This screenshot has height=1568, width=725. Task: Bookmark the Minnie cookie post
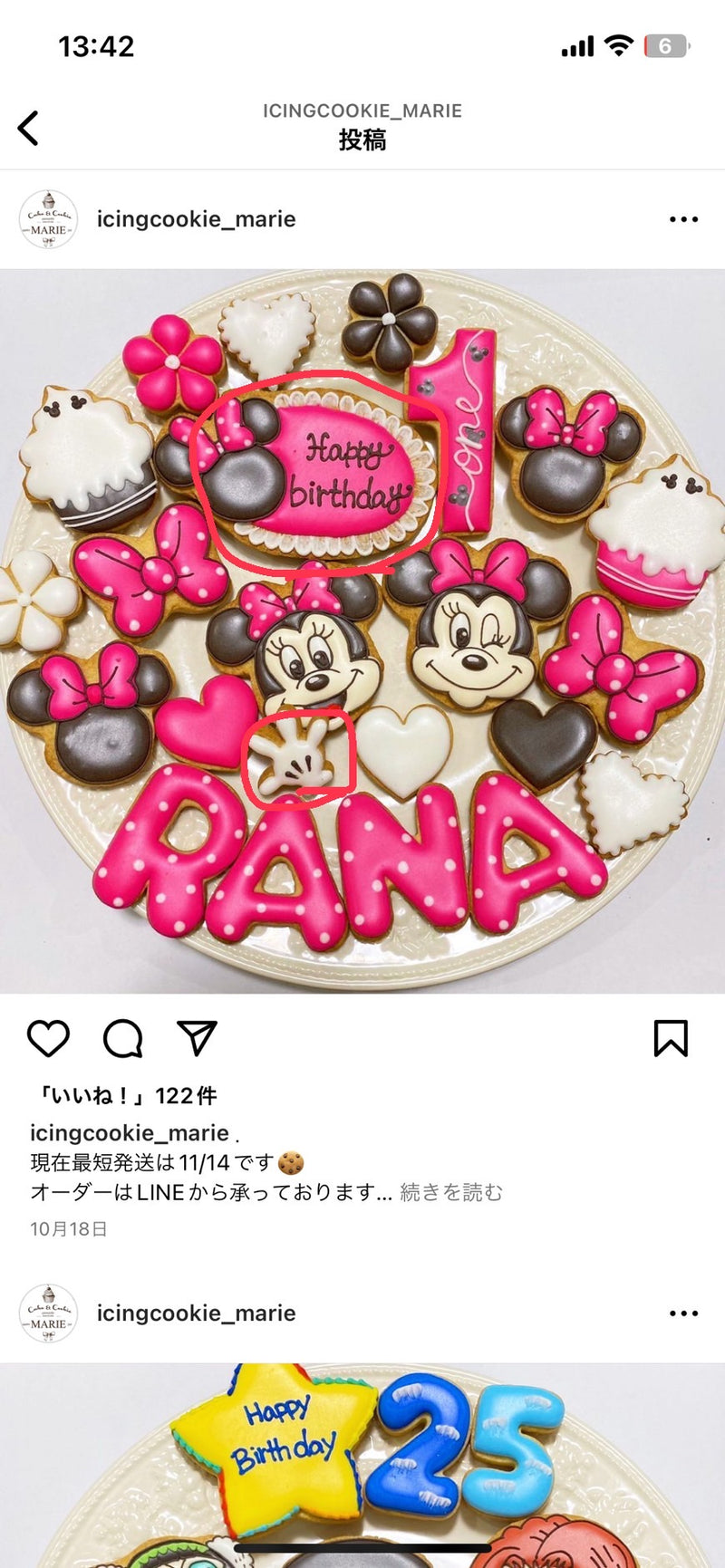(x=671, y=1038)
